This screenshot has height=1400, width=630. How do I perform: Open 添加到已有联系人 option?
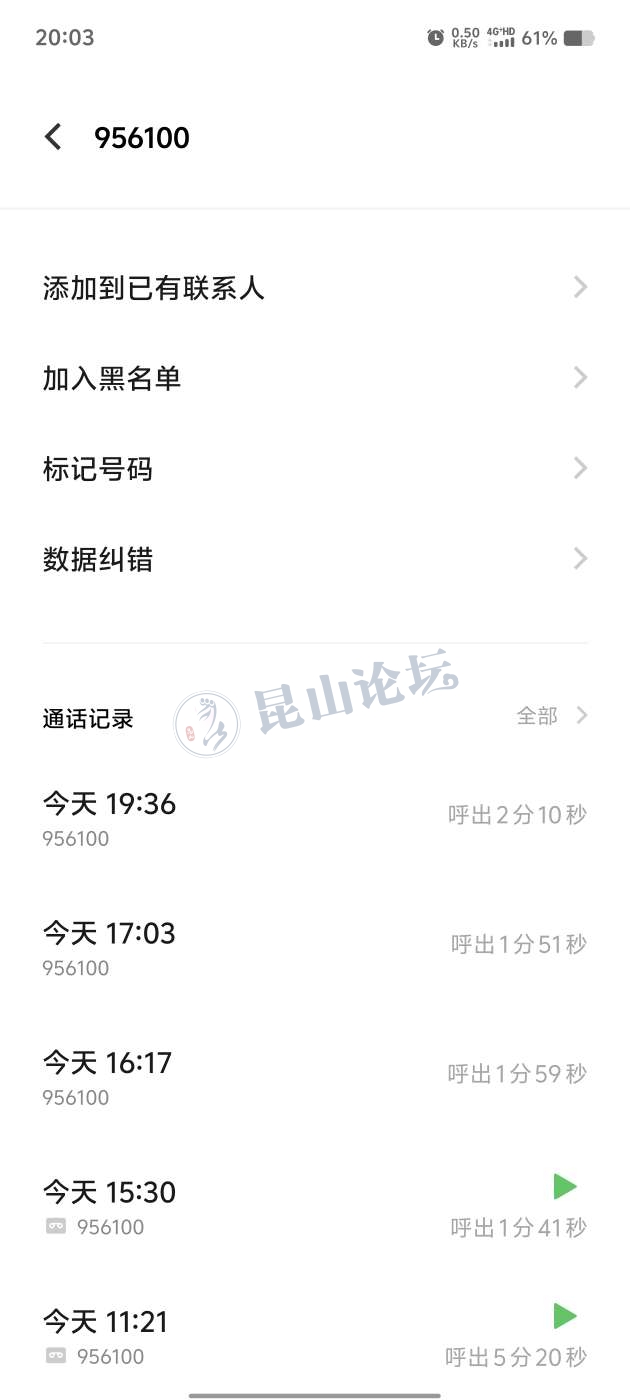tap(314, 288)
